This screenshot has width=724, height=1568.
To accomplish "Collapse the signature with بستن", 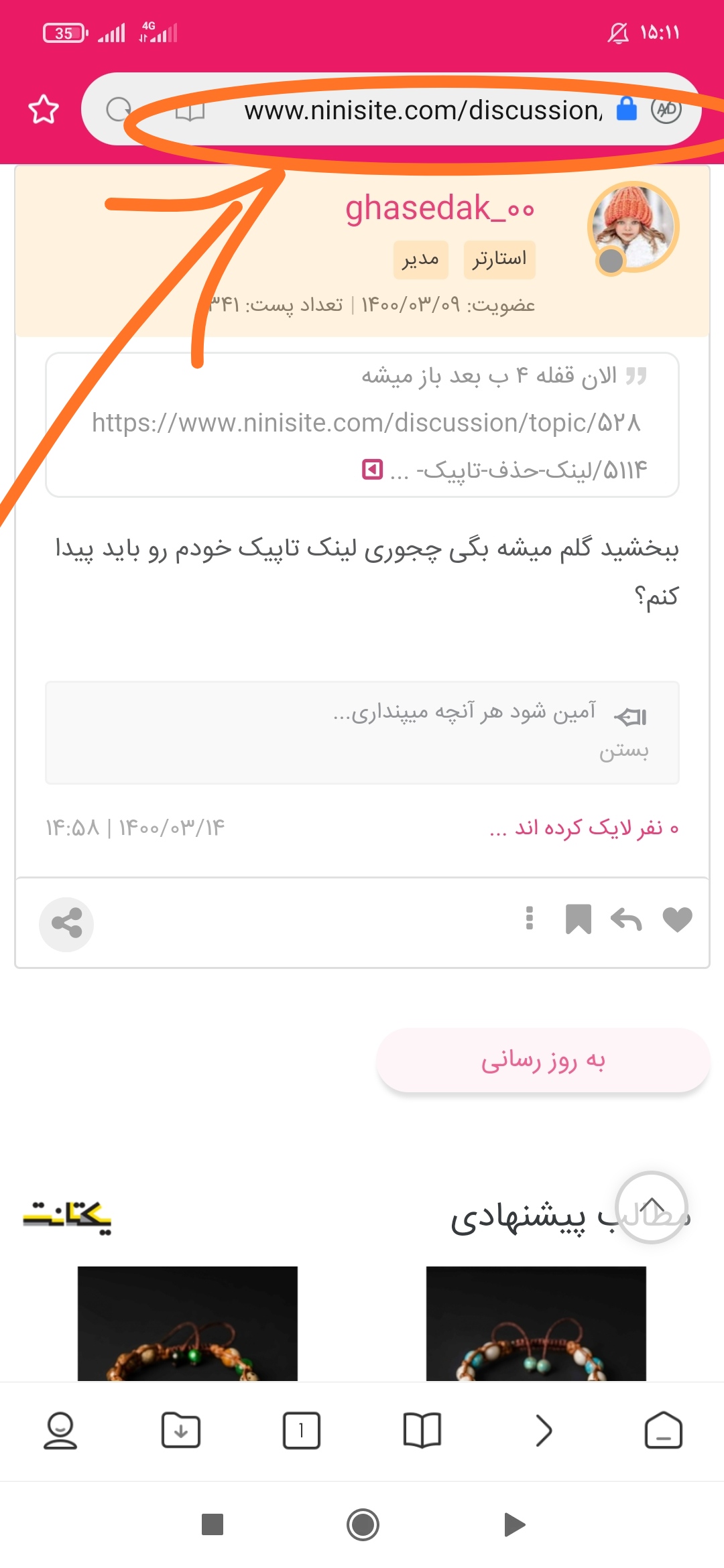I will (x=623, y=751).
